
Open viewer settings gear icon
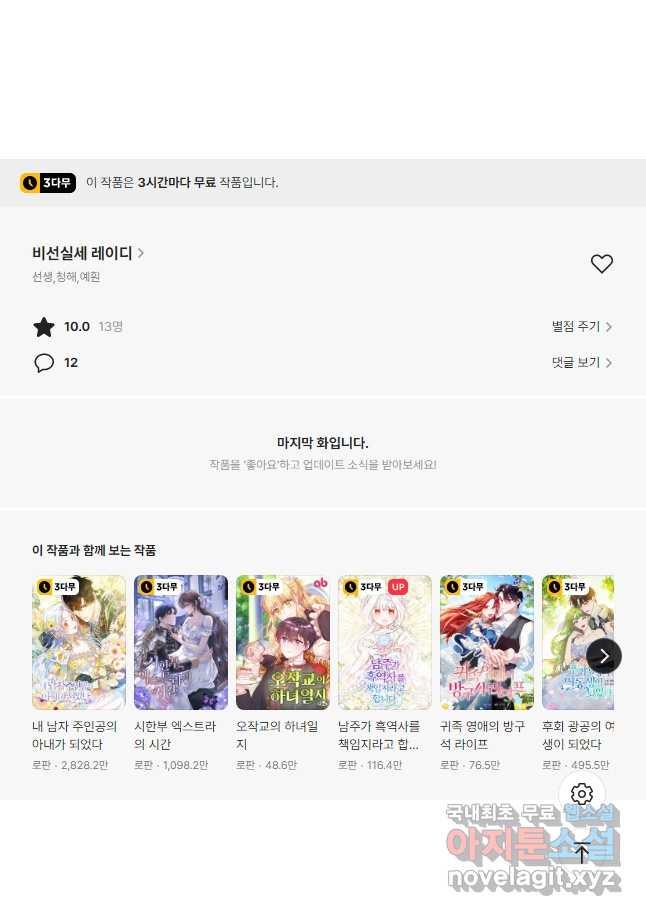pos(581,794)
